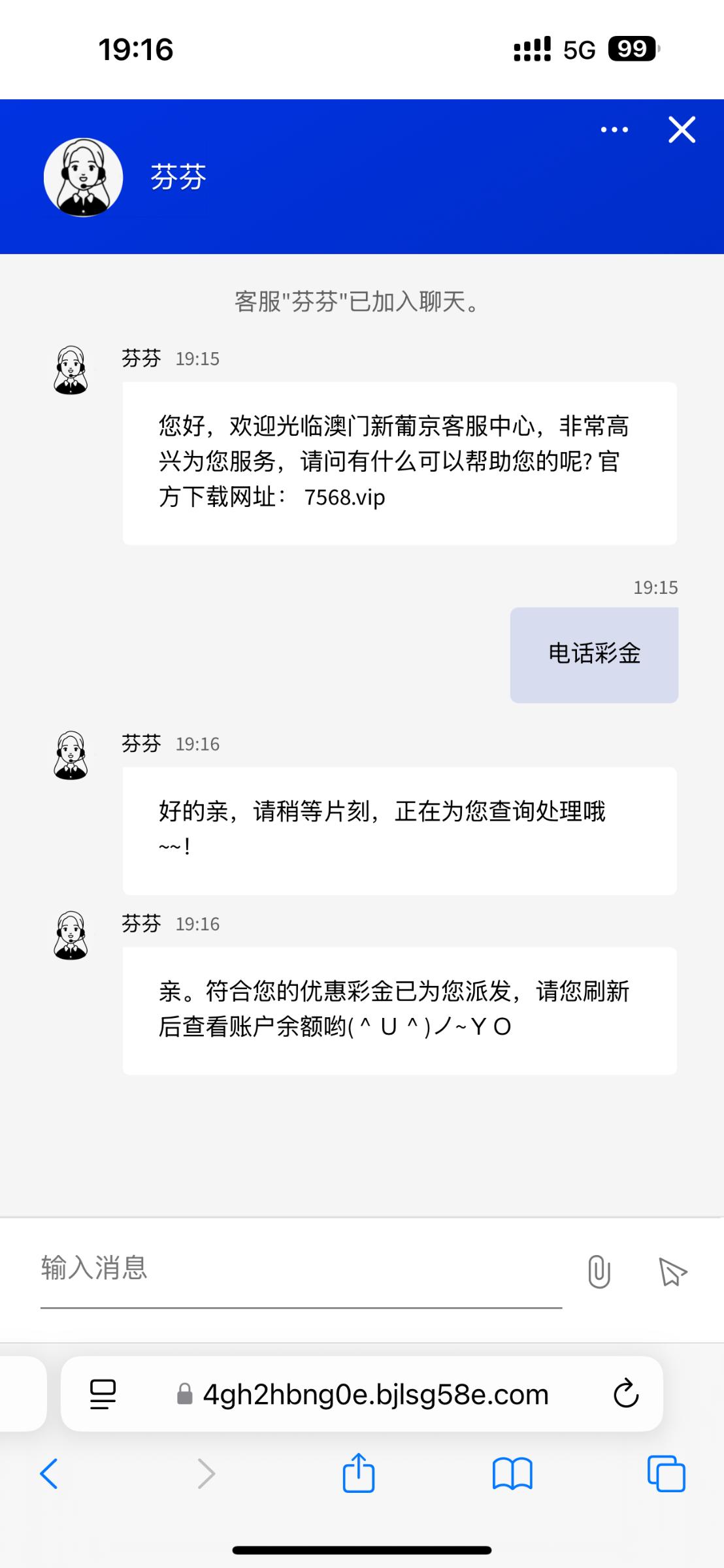Screen dimensions: 724x1568
Task: Go back to the previous page
Action: click(49, 1474)
